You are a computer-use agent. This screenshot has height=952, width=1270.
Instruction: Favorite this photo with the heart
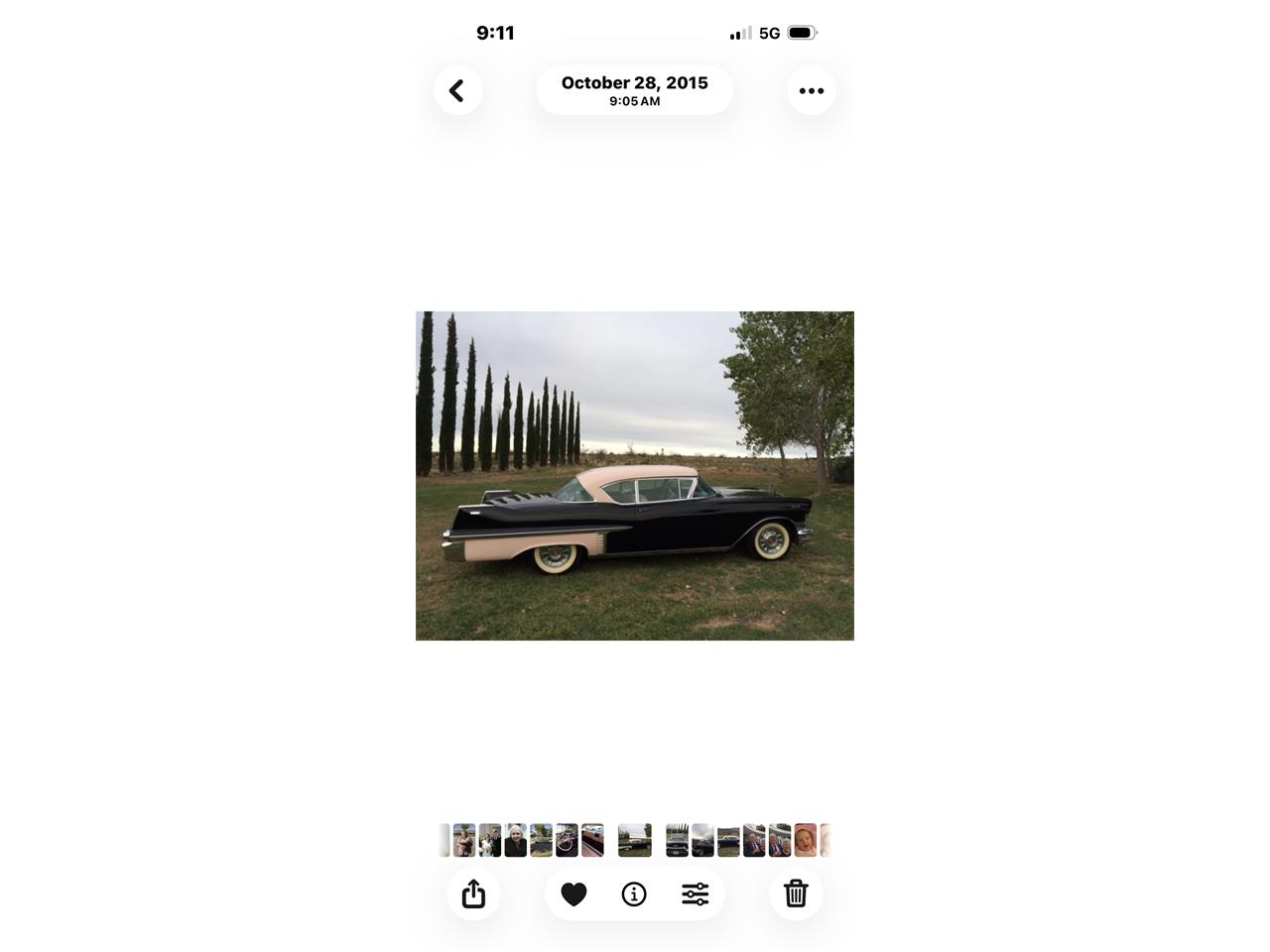tap(573, 893)
